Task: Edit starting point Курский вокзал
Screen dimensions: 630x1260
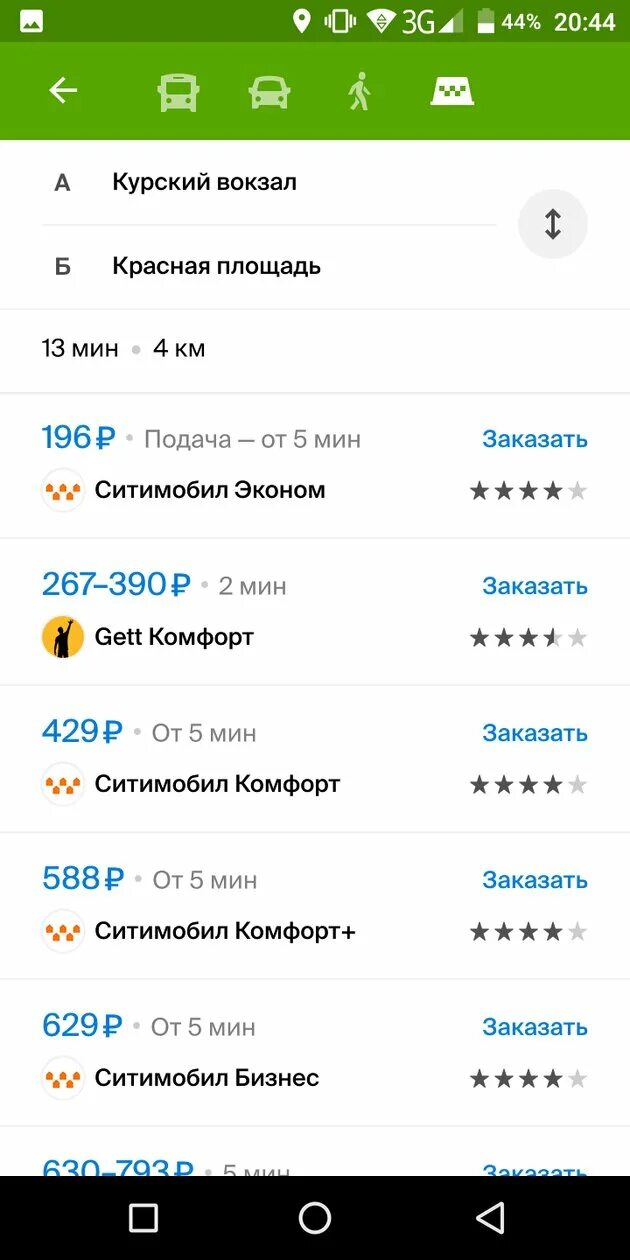Action: (204, 182)
